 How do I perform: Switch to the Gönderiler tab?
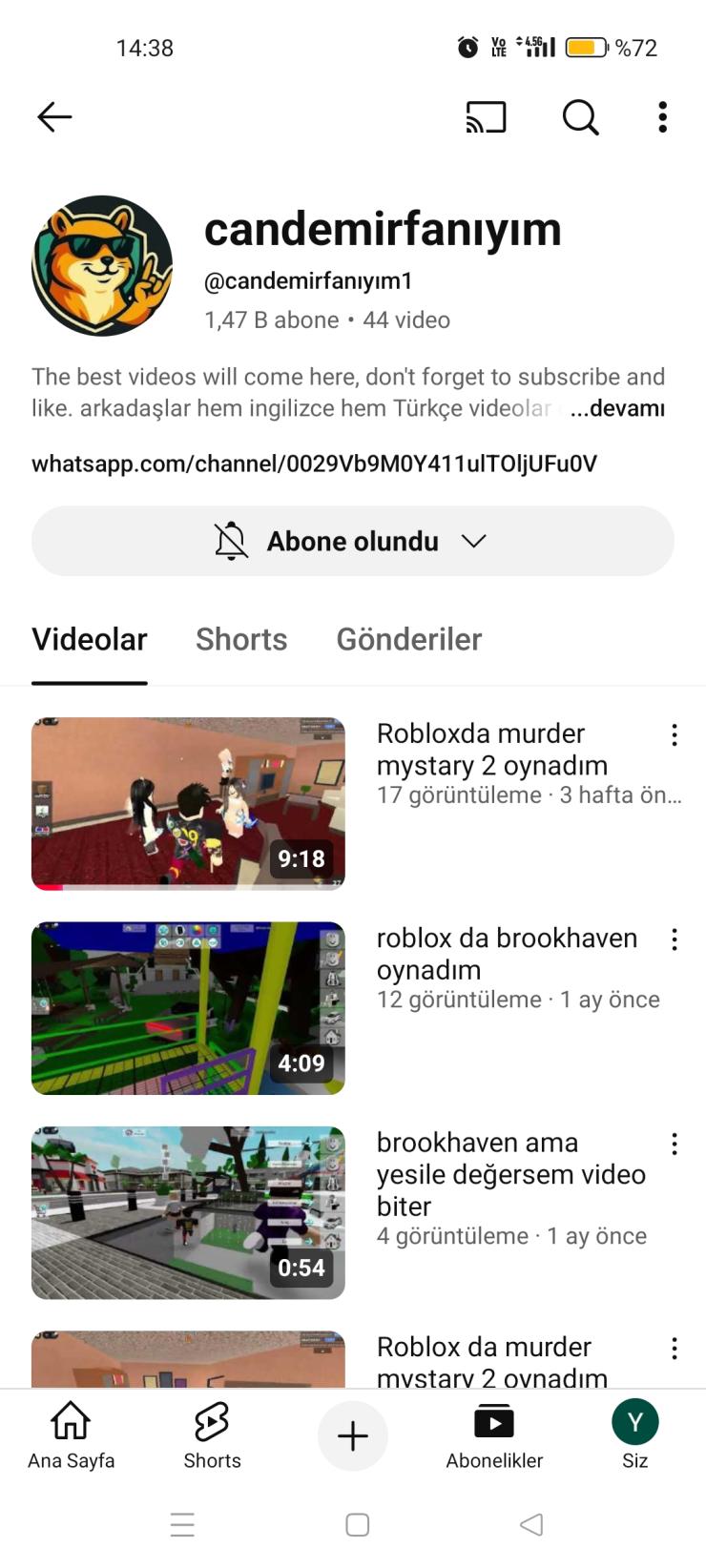408,639
